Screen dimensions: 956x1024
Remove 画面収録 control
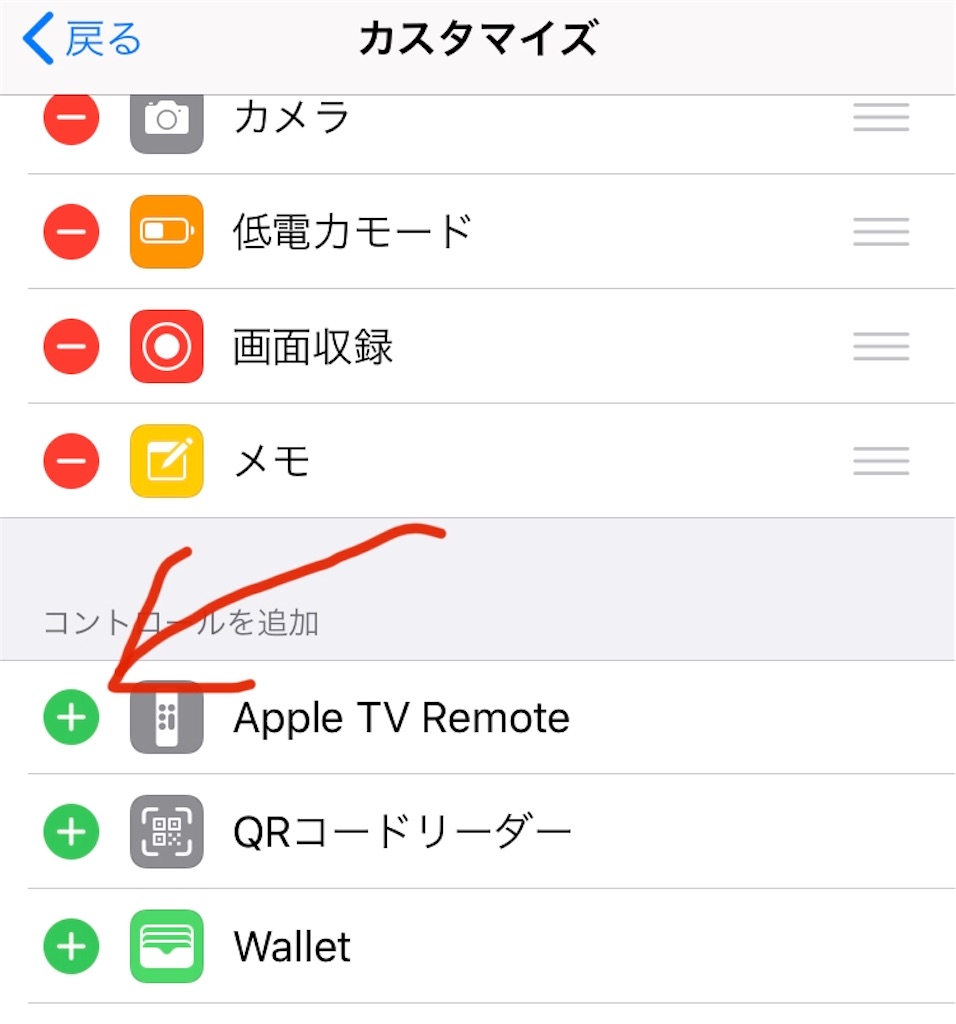pyautogui.click(x=71, y=347)
